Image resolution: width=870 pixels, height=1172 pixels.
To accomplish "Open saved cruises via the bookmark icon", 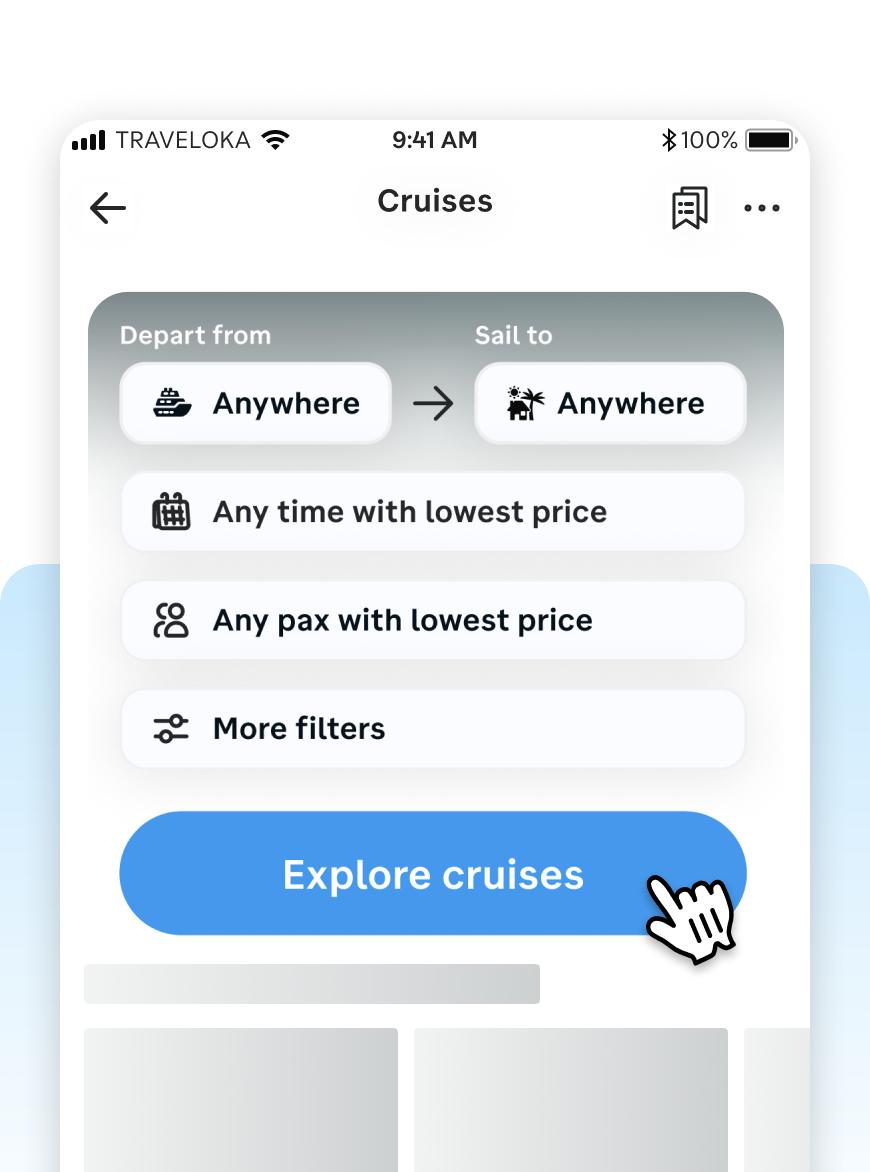I will point(688,208).
